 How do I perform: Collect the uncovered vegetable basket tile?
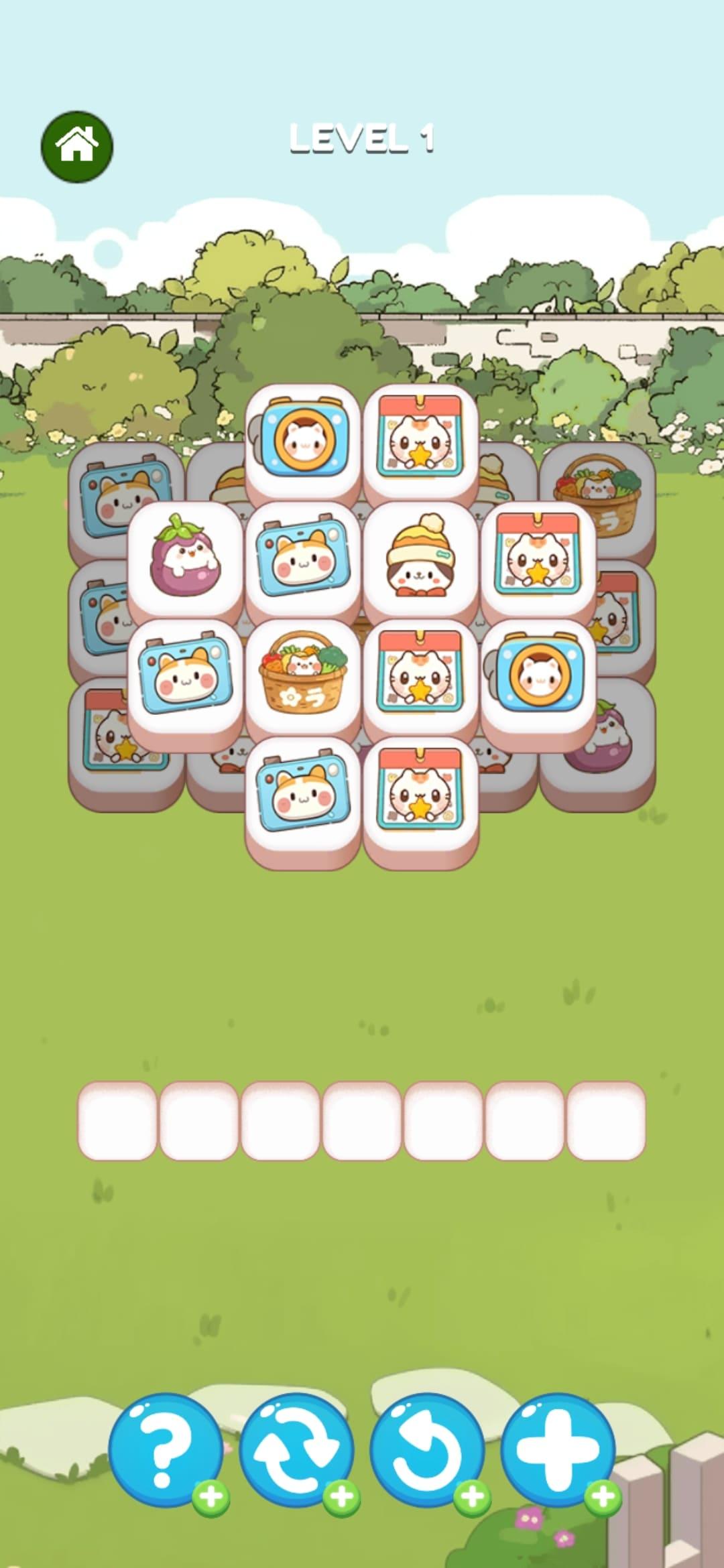pyautogui.click(x=303, y=673)
